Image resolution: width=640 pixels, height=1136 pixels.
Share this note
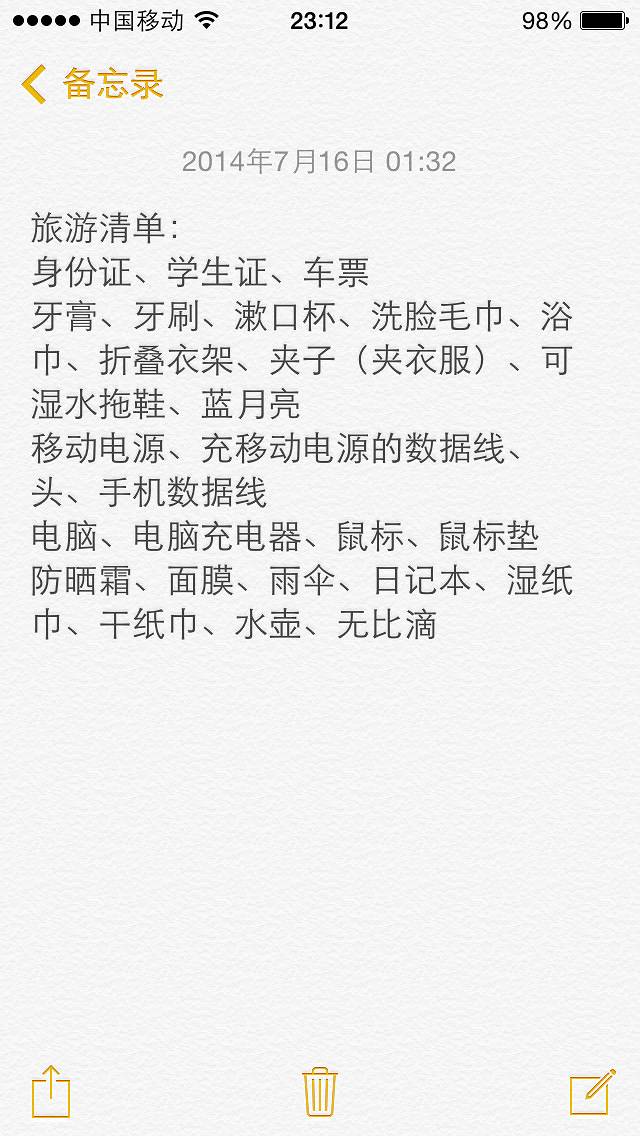(51, 1090)
